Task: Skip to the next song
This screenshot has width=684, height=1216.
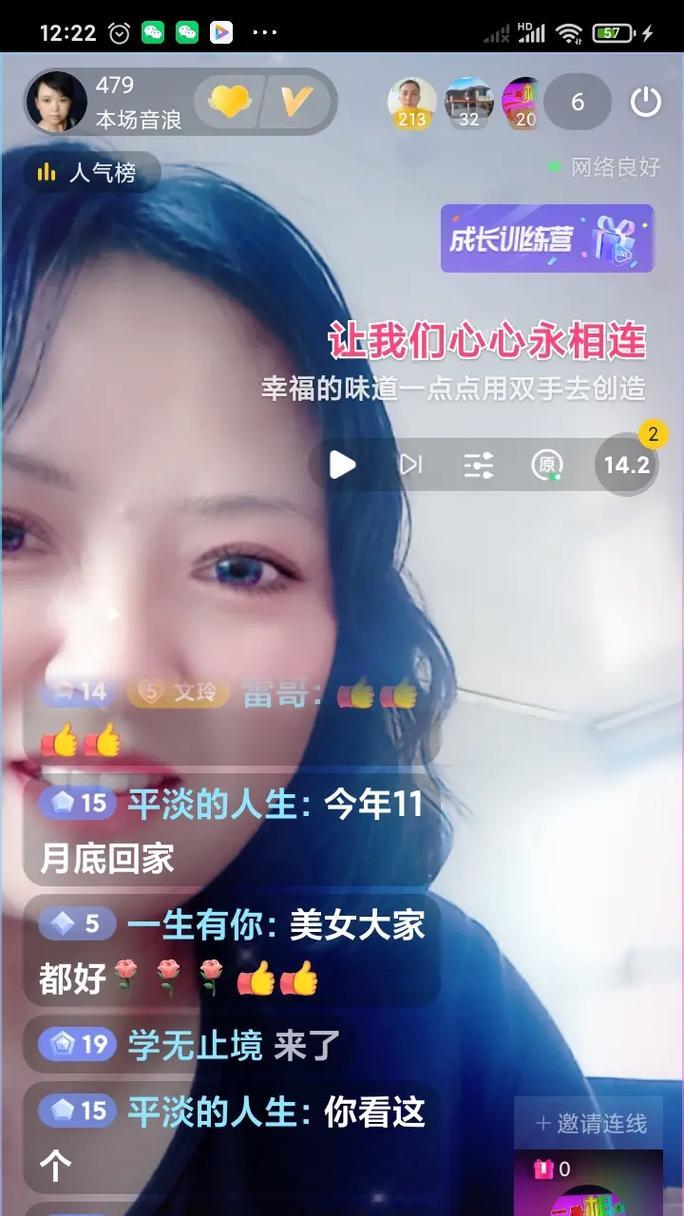Action: (x=410, y=465)
